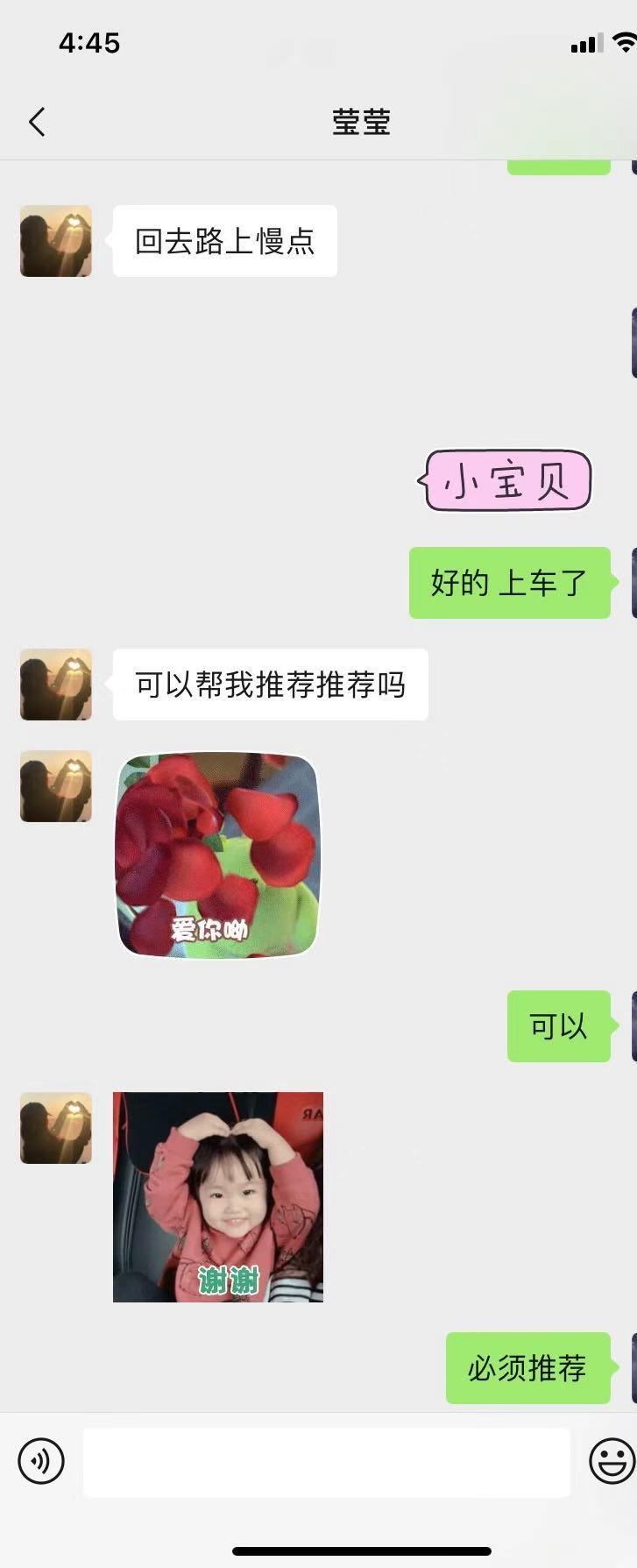The image size is (637, 1568).
Task: Open the emoji sticker panel
Action: [x=611, y=1461]
